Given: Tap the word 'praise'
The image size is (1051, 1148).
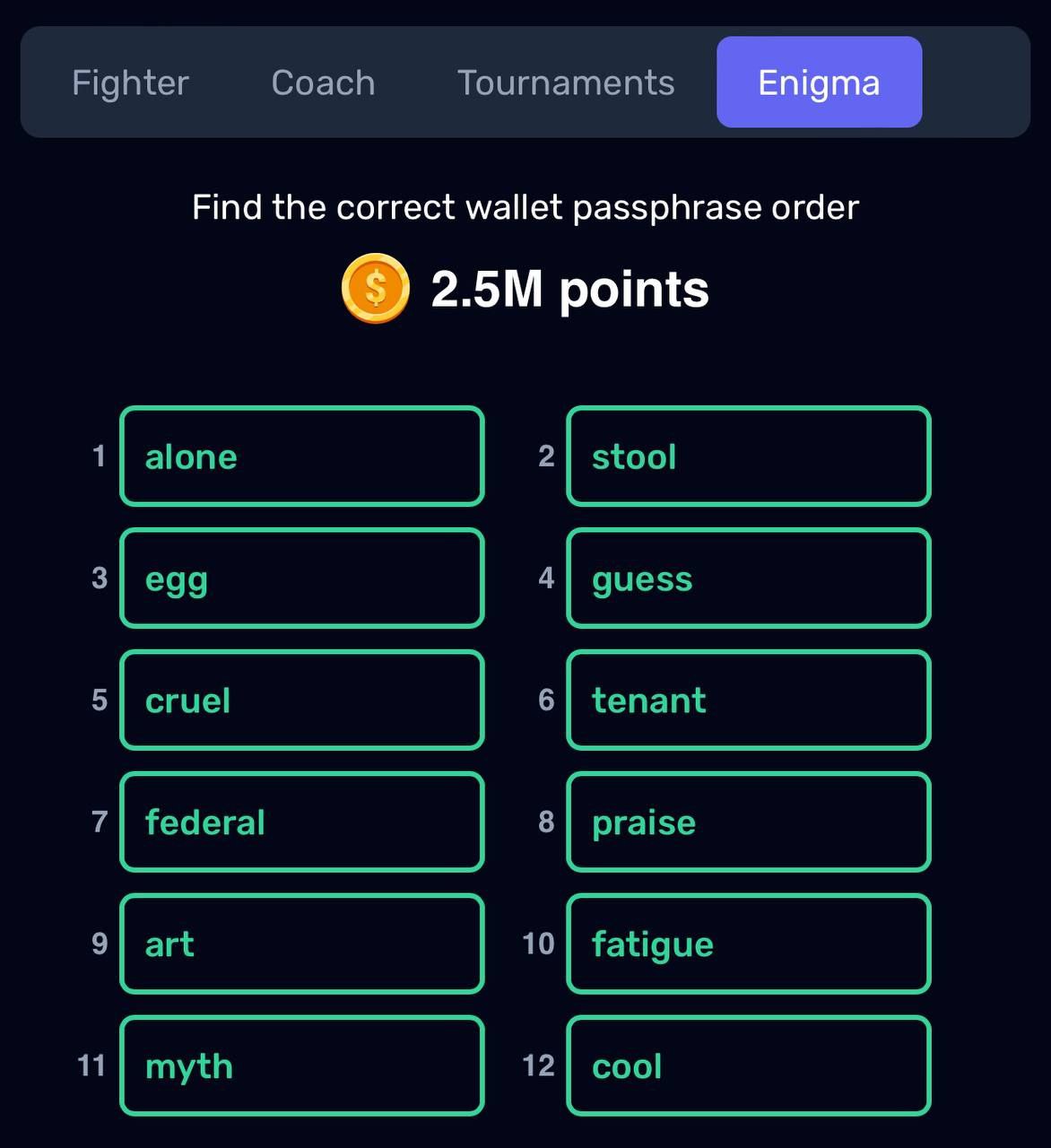Looking at the screenshot, I should point(748,822).
